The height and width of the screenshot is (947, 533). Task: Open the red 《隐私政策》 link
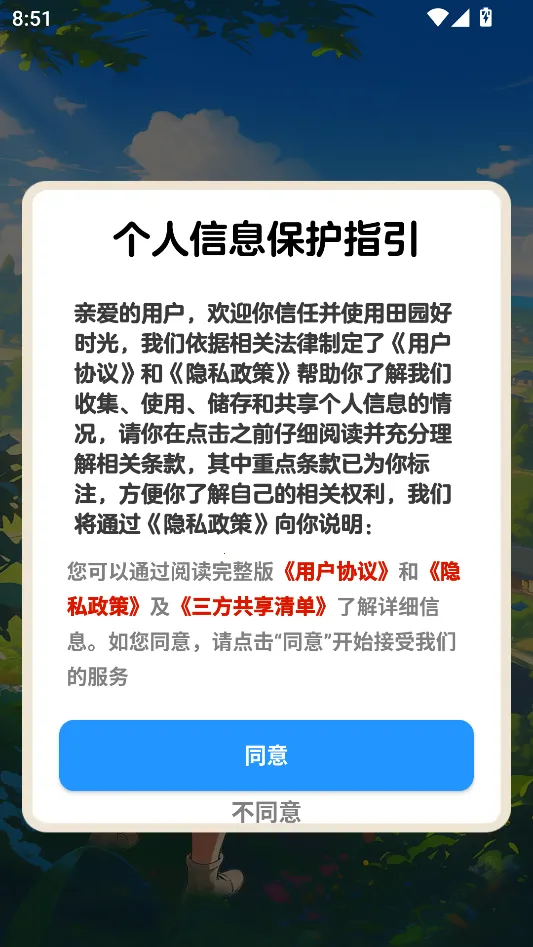coord(103,606)
